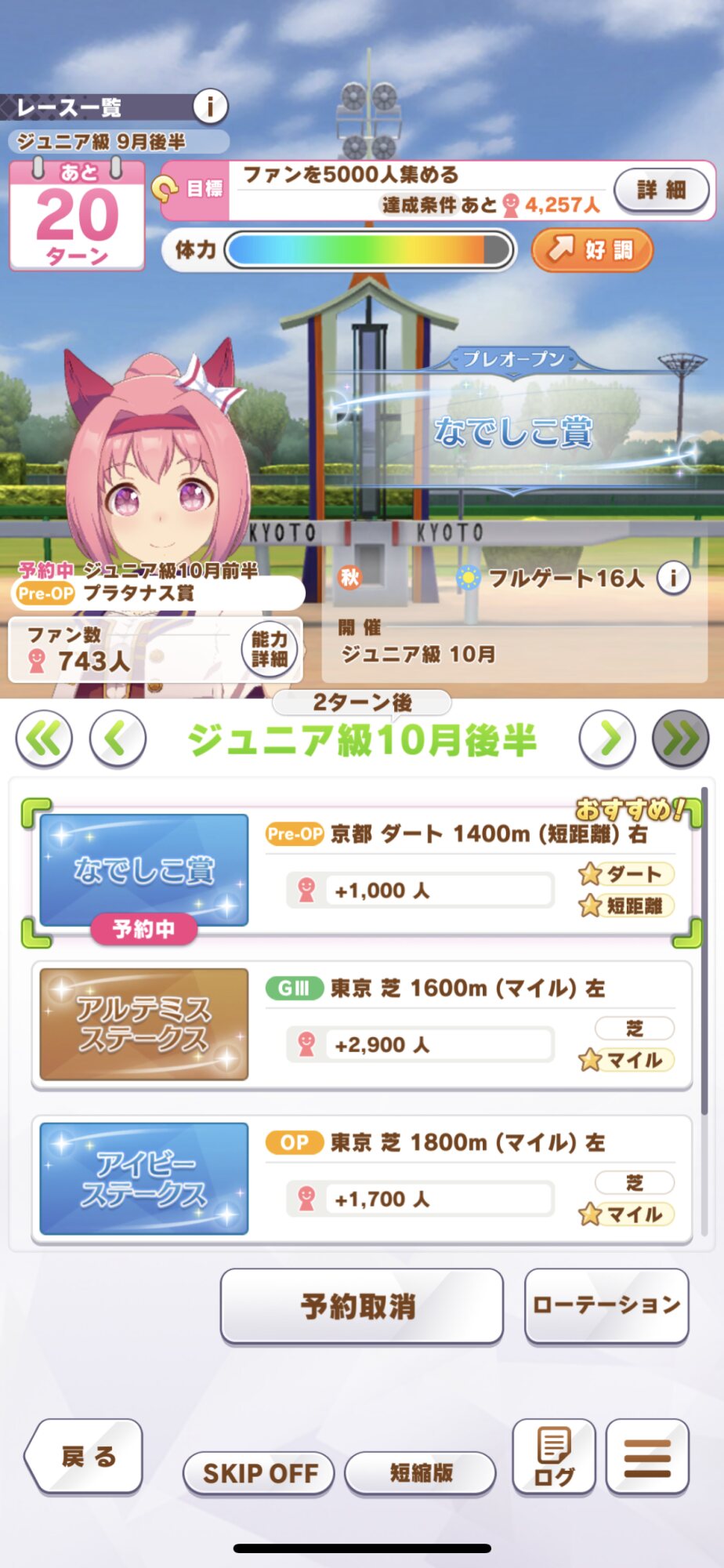
Task: Cancel the reservation with 予約取消
Action: click(361, 1306)
